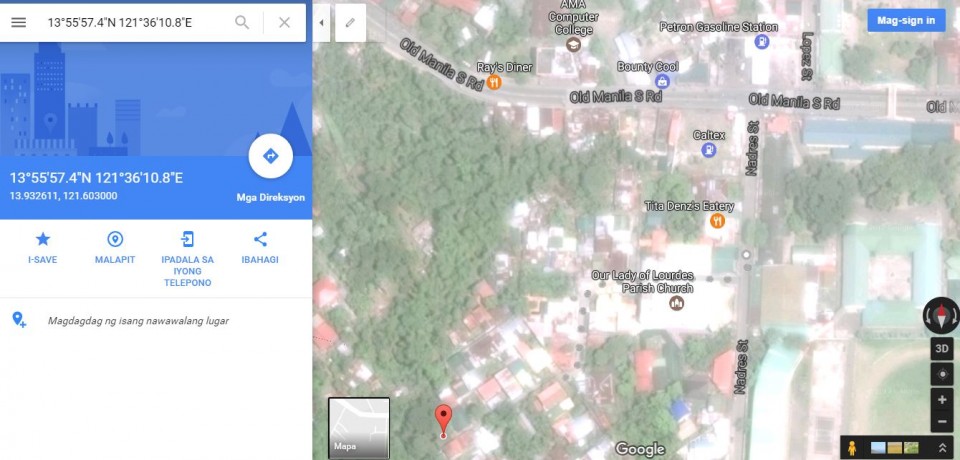The height and width of the screenshot is (460, 960).
Task: Tap the compass rotation control
Action: pyautogui.click(x=941, y=315)
